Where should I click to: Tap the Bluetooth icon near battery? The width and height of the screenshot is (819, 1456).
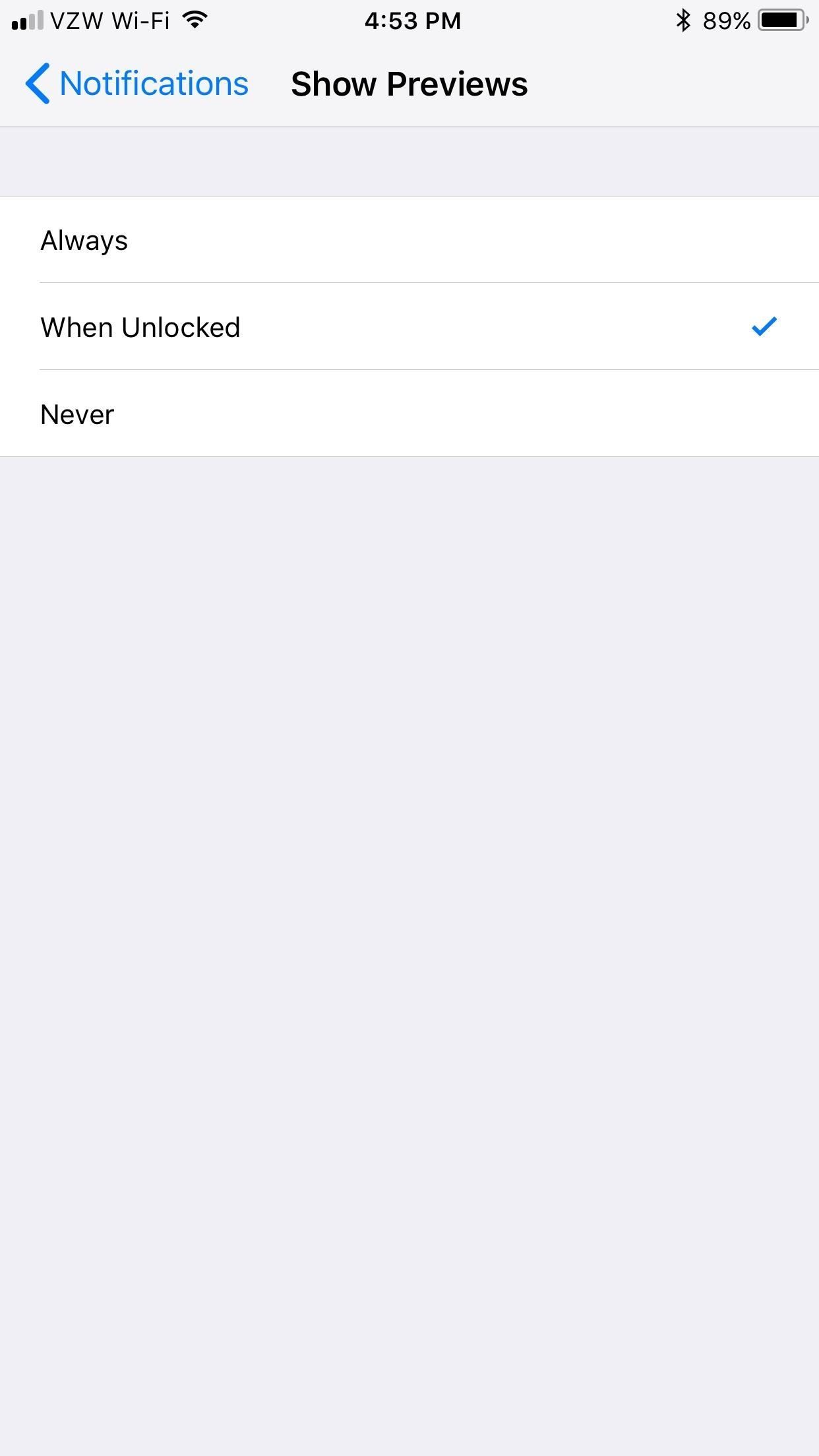(x=682, y=20)
